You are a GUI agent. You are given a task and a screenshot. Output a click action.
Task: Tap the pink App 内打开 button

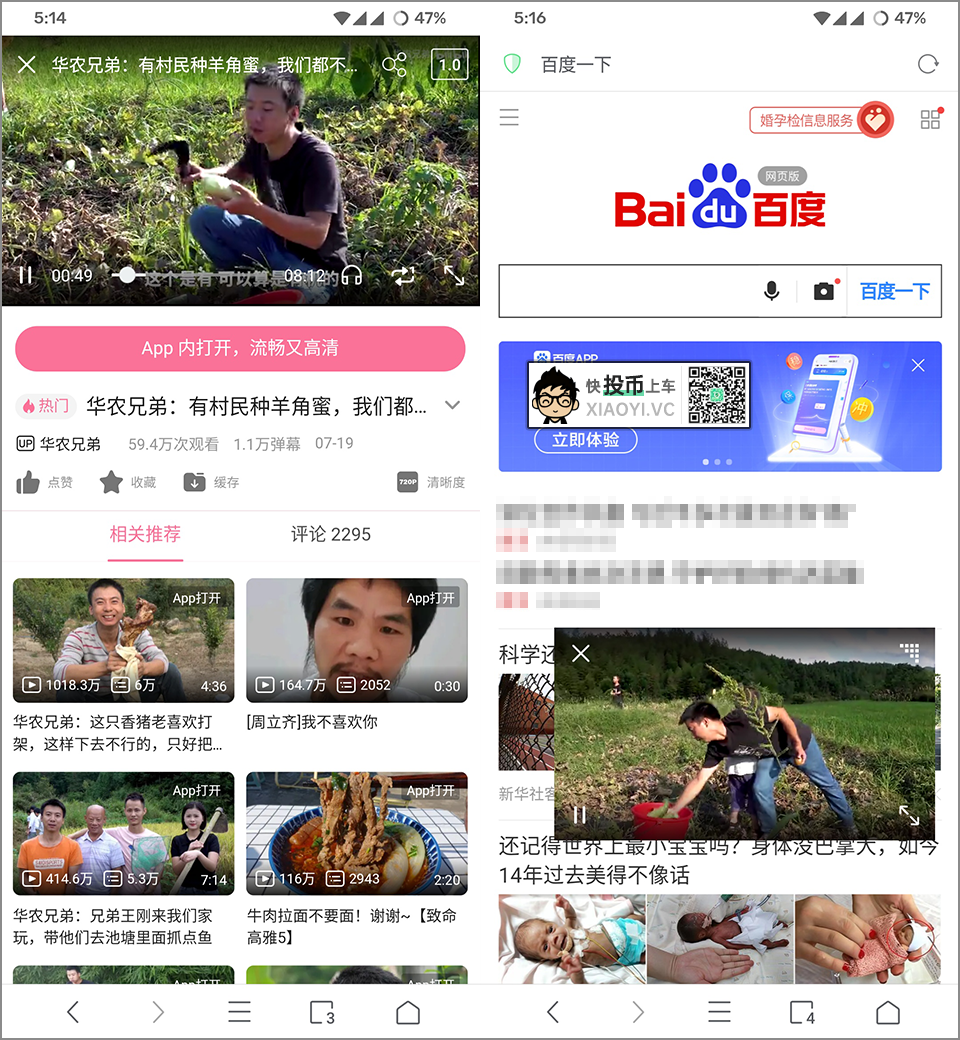[240, 348]
